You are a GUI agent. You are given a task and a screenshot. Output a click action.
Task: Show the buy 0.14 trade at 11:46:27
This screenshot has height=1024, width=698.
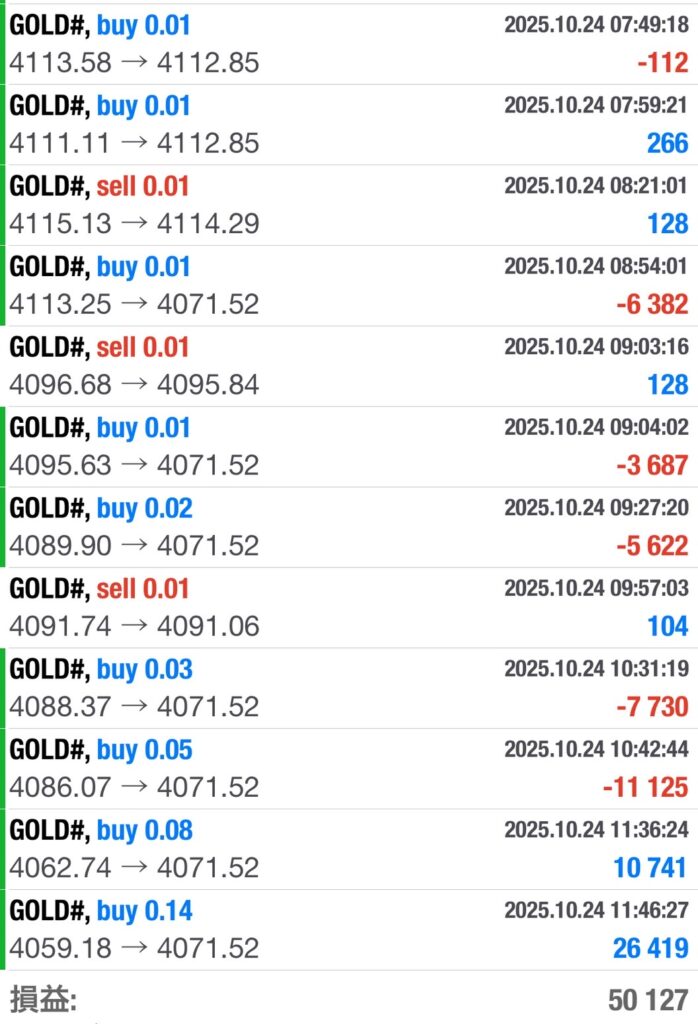click(x=349, y=930)
